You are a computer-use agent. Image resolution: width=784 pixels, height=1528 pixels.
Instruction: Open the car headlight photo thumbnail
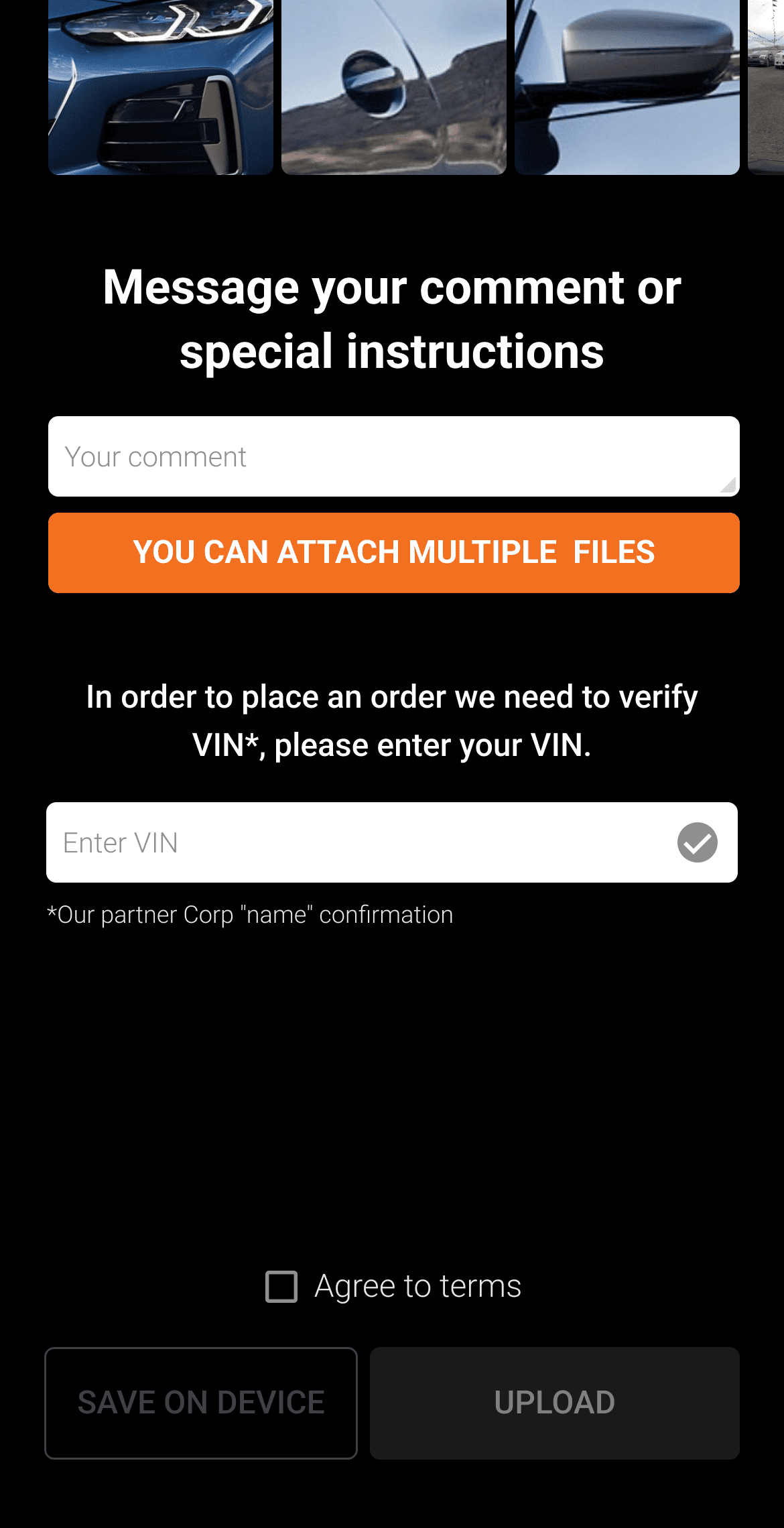click(x=161, y=87)
